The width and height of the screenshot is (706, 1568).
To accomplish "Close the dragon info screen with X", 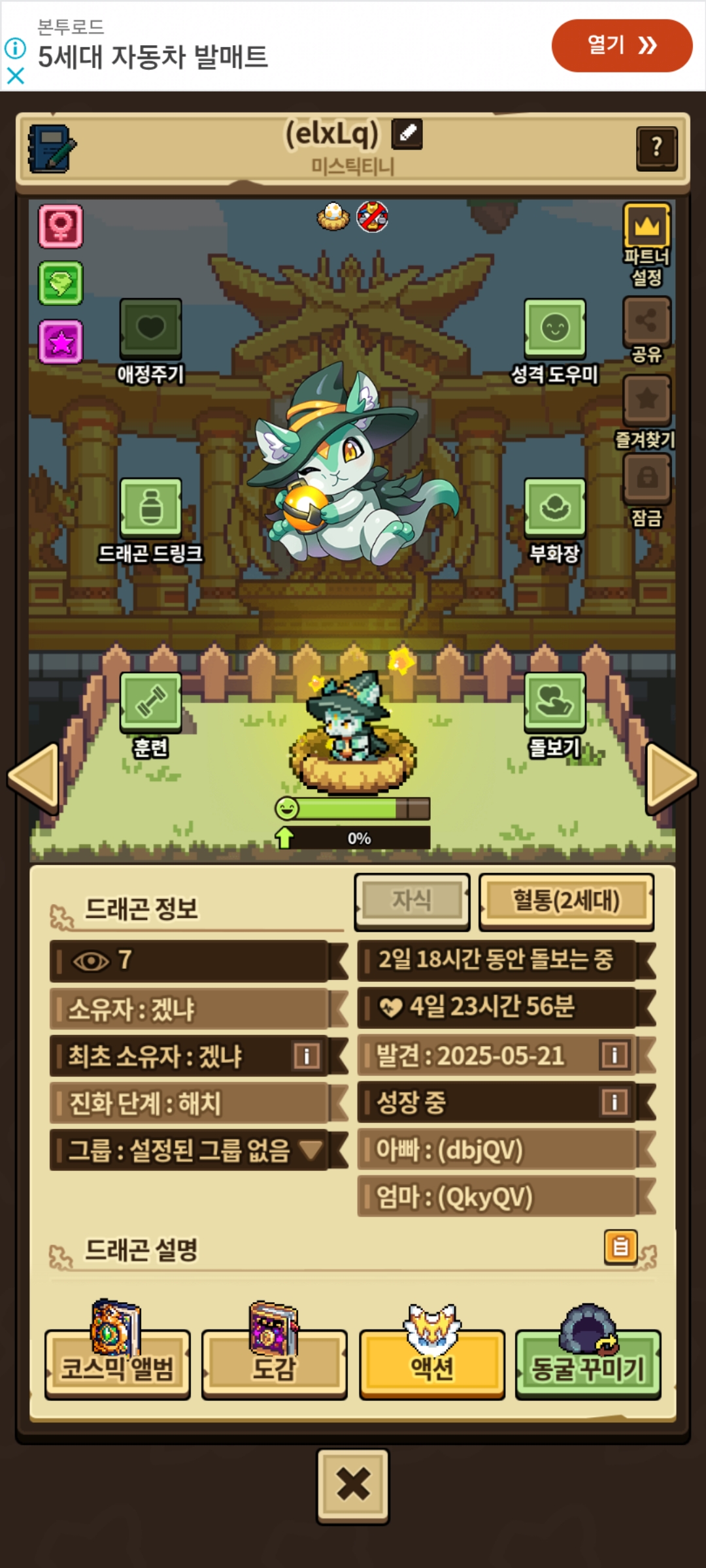I will pyautogui.click(x=353, y=1485).
